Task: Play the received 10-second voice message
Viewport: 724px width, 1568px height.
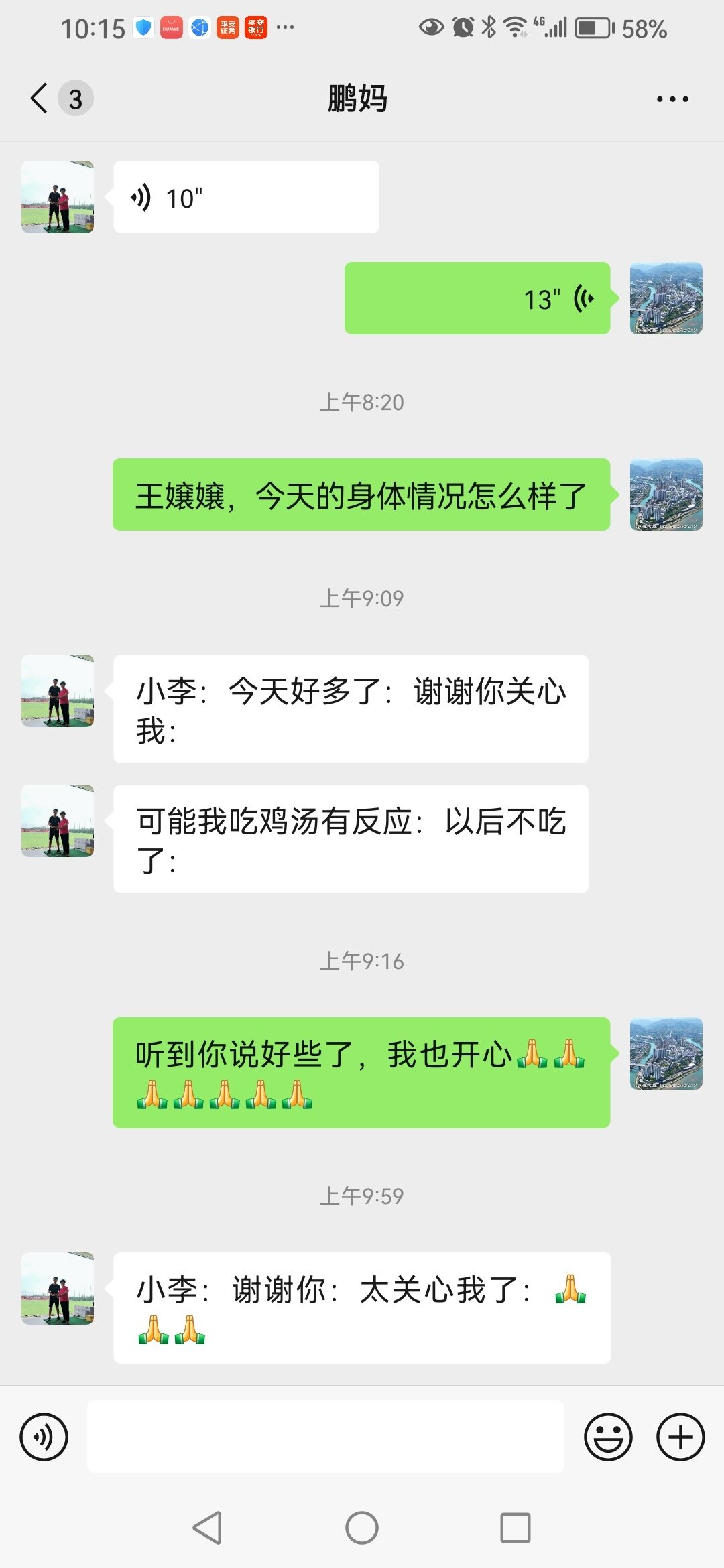Action: (x=245, y=197)
